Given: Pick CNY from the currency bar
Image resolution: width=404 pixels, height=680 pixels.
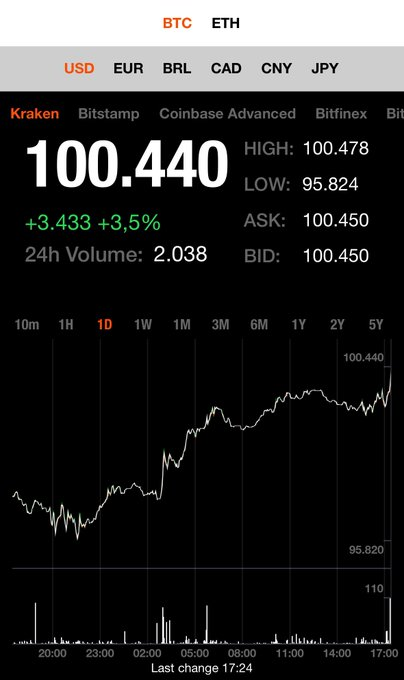Looking at the screenshot, I should point(277,69).
